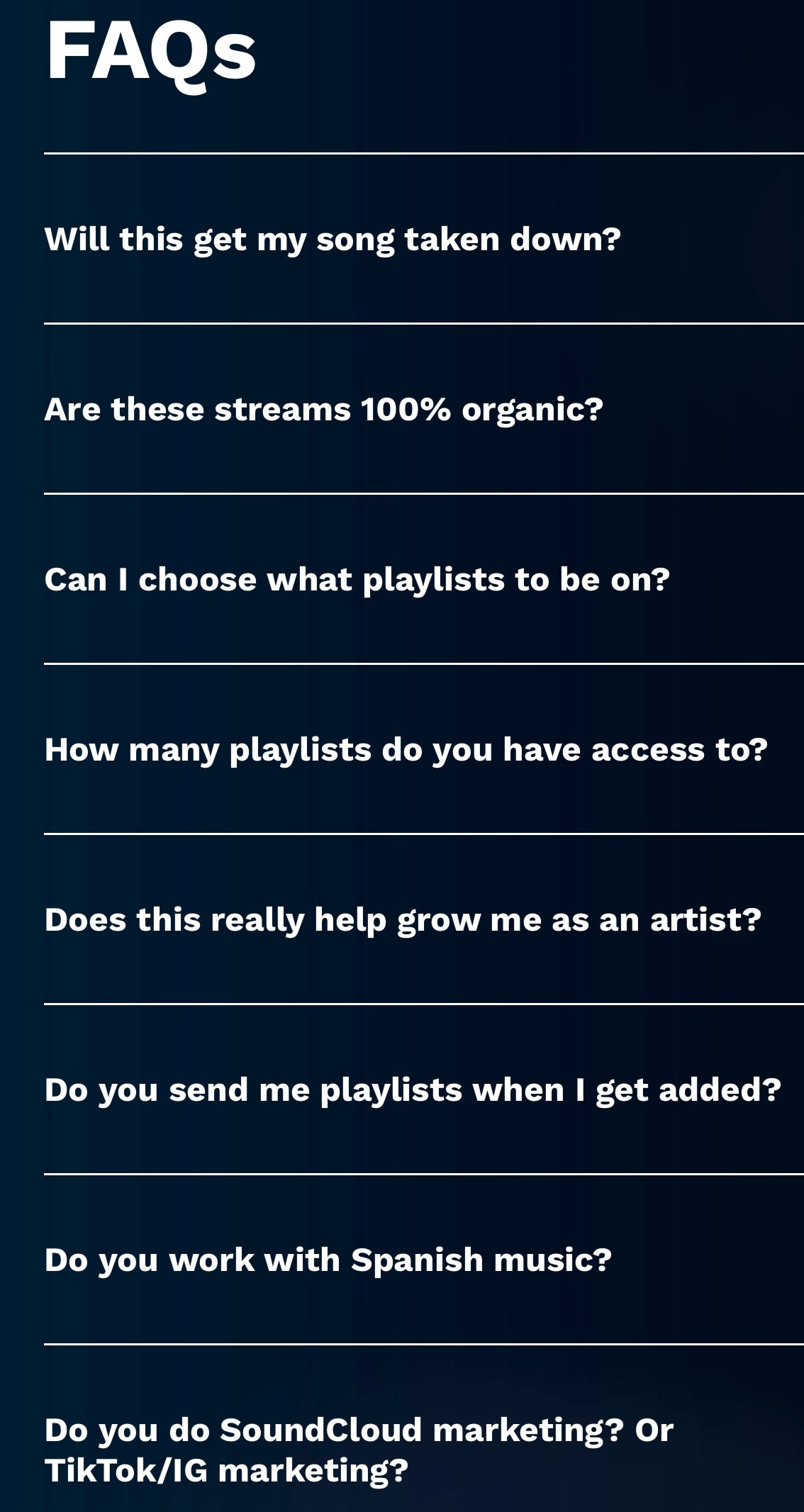
Task: Expand 'Will this get my song taken down?'
Action: [x=332, y=240]
